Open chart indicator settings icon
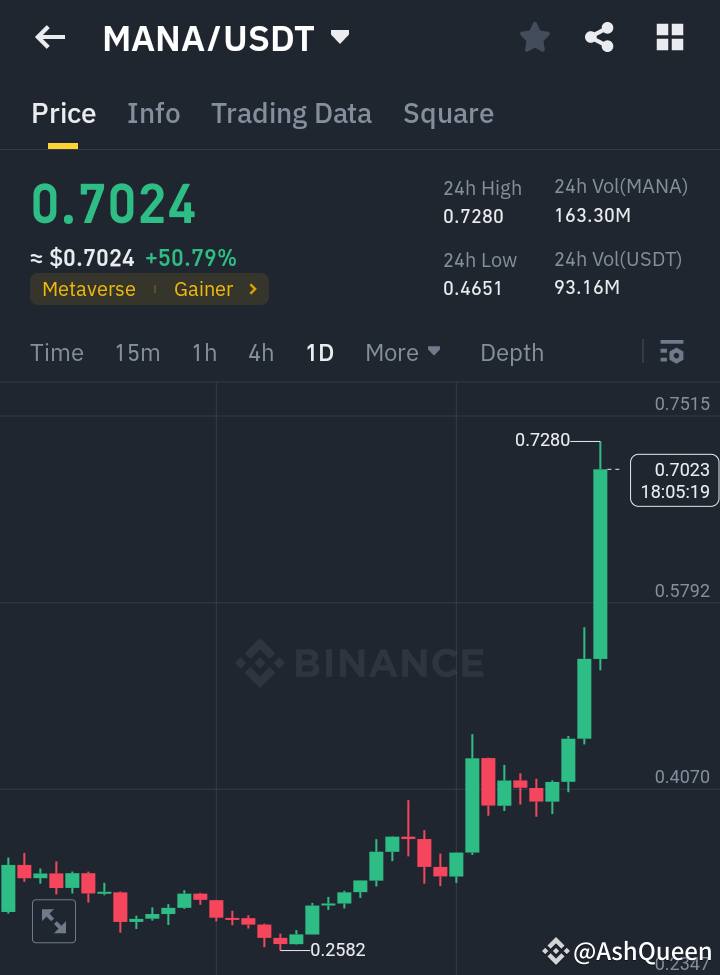The height and width of the screenshot is (975, 720). point(672,352)
